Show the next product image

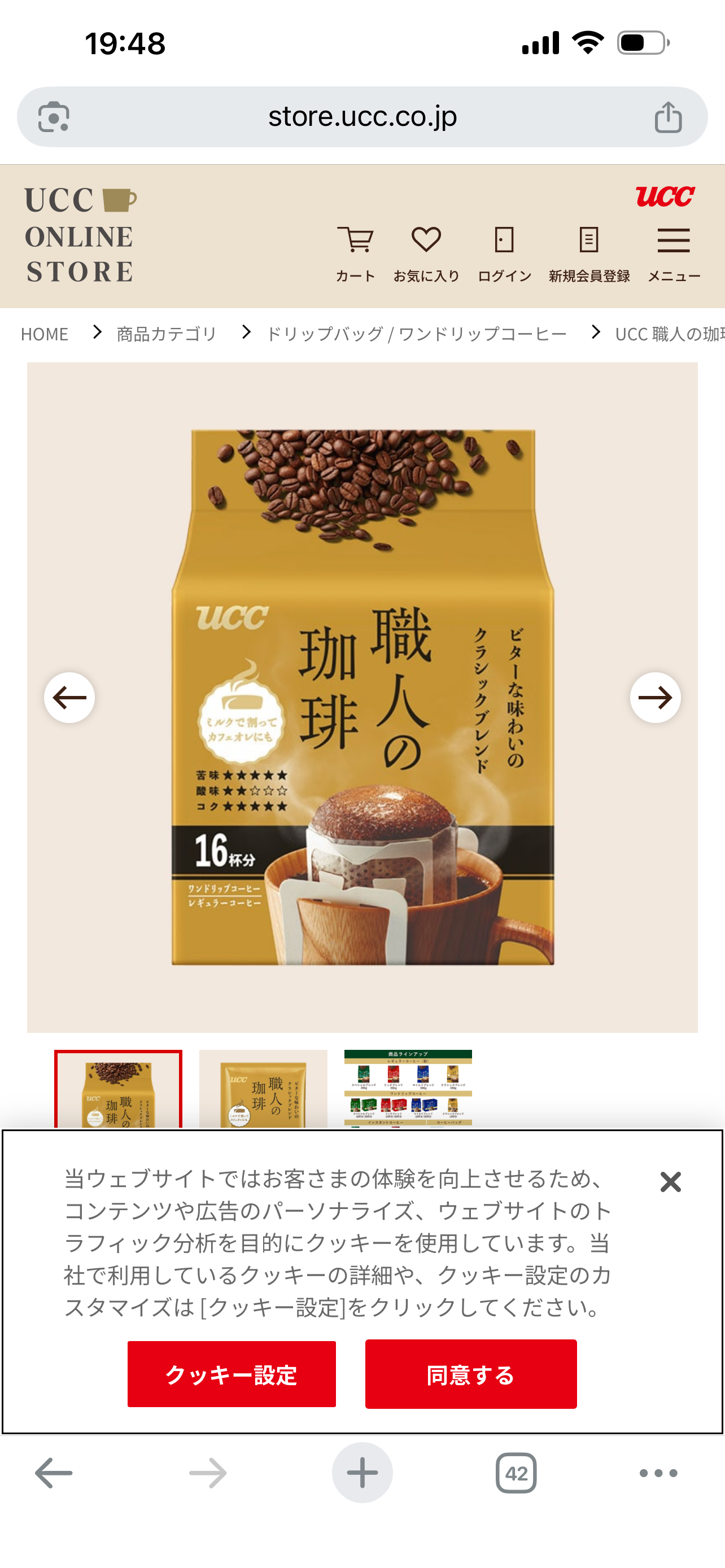[x=655, y=697]
